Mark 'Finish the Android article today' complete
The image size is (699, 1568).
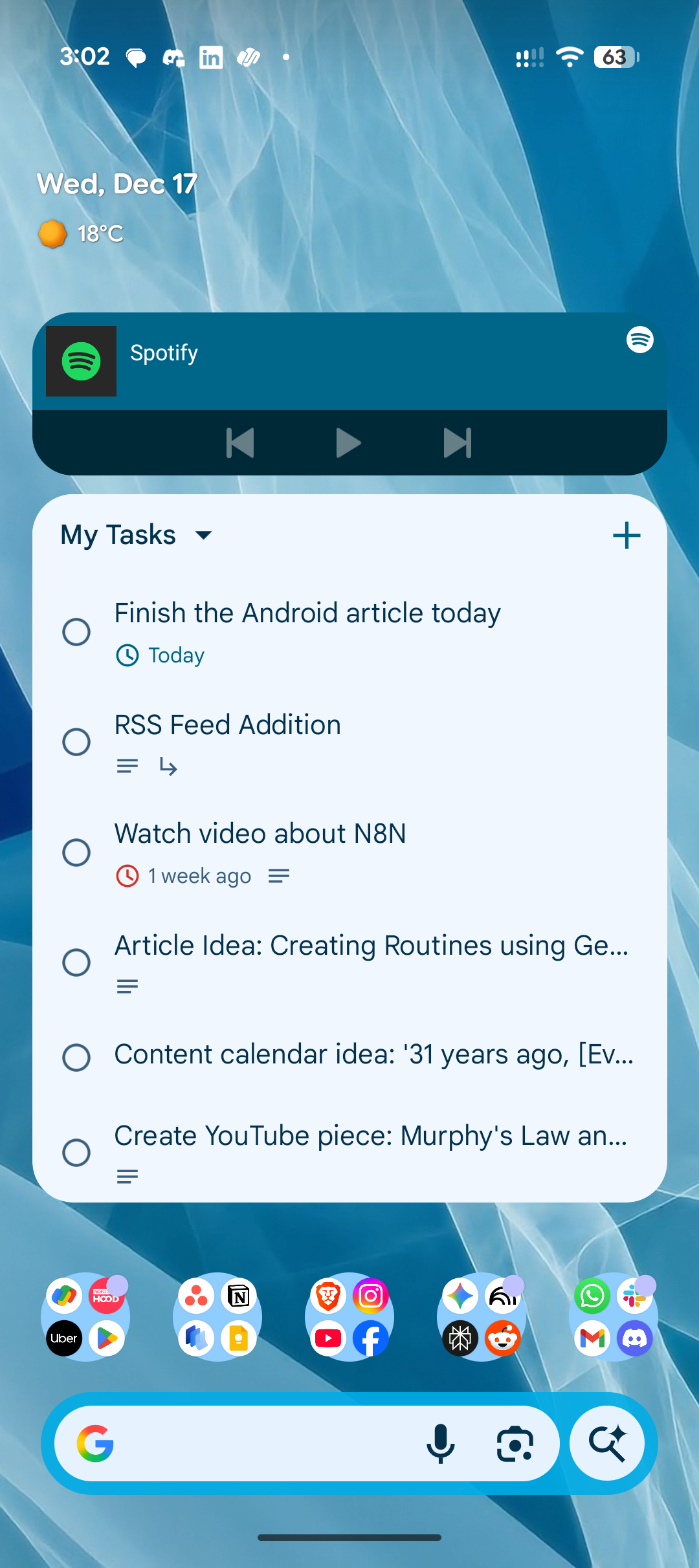76,632
